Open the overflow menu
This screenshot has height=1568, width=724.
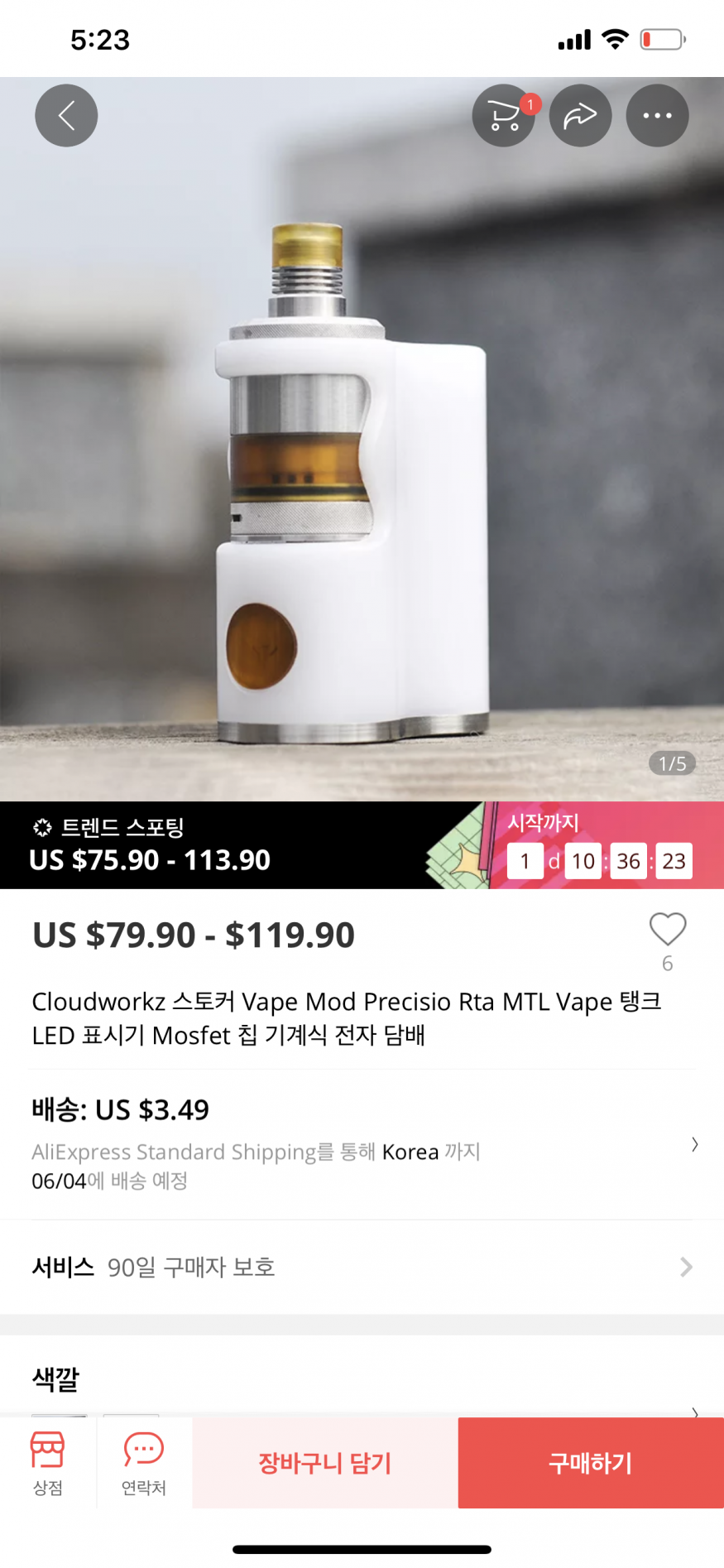point(657,116)
